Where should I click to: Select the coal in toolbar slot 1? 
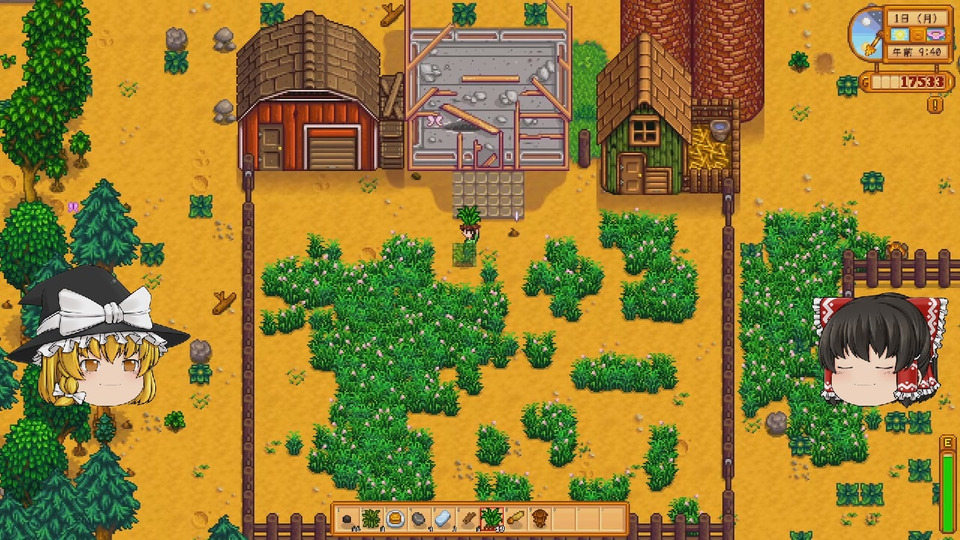tap(348, 519)
